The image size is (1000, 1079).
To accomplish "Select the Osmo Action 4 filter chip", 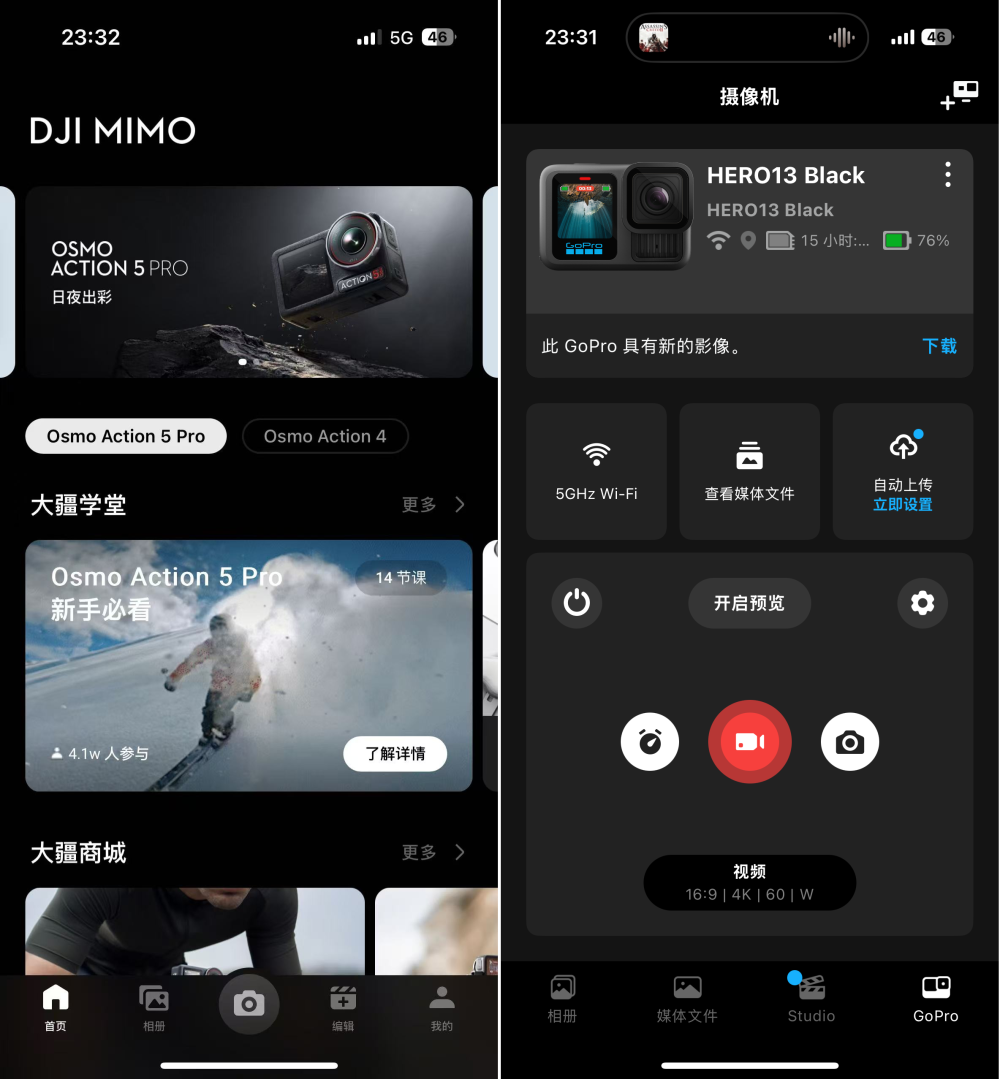I will point(325,436).
